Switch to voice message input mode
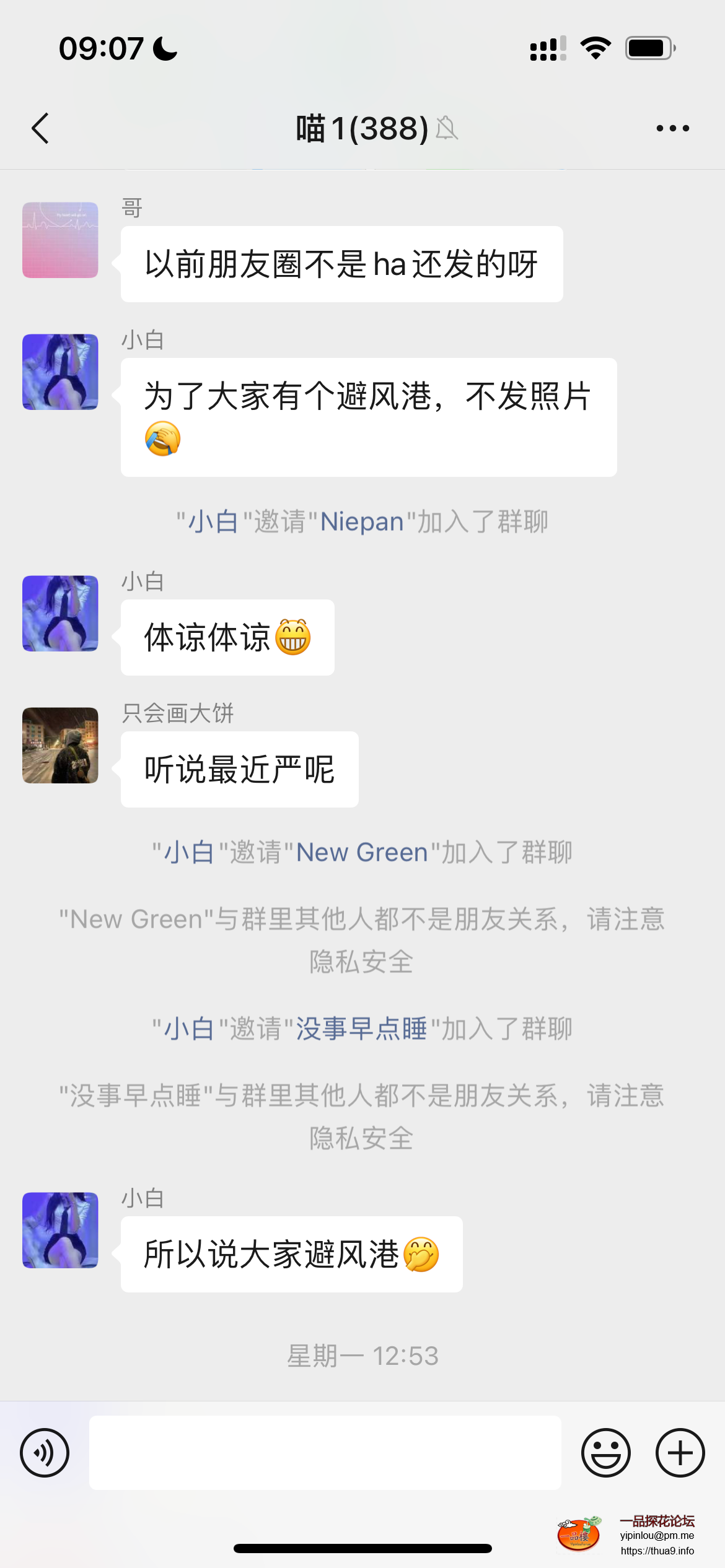Screen dimensions: 725x1568 pos(44,1452)
